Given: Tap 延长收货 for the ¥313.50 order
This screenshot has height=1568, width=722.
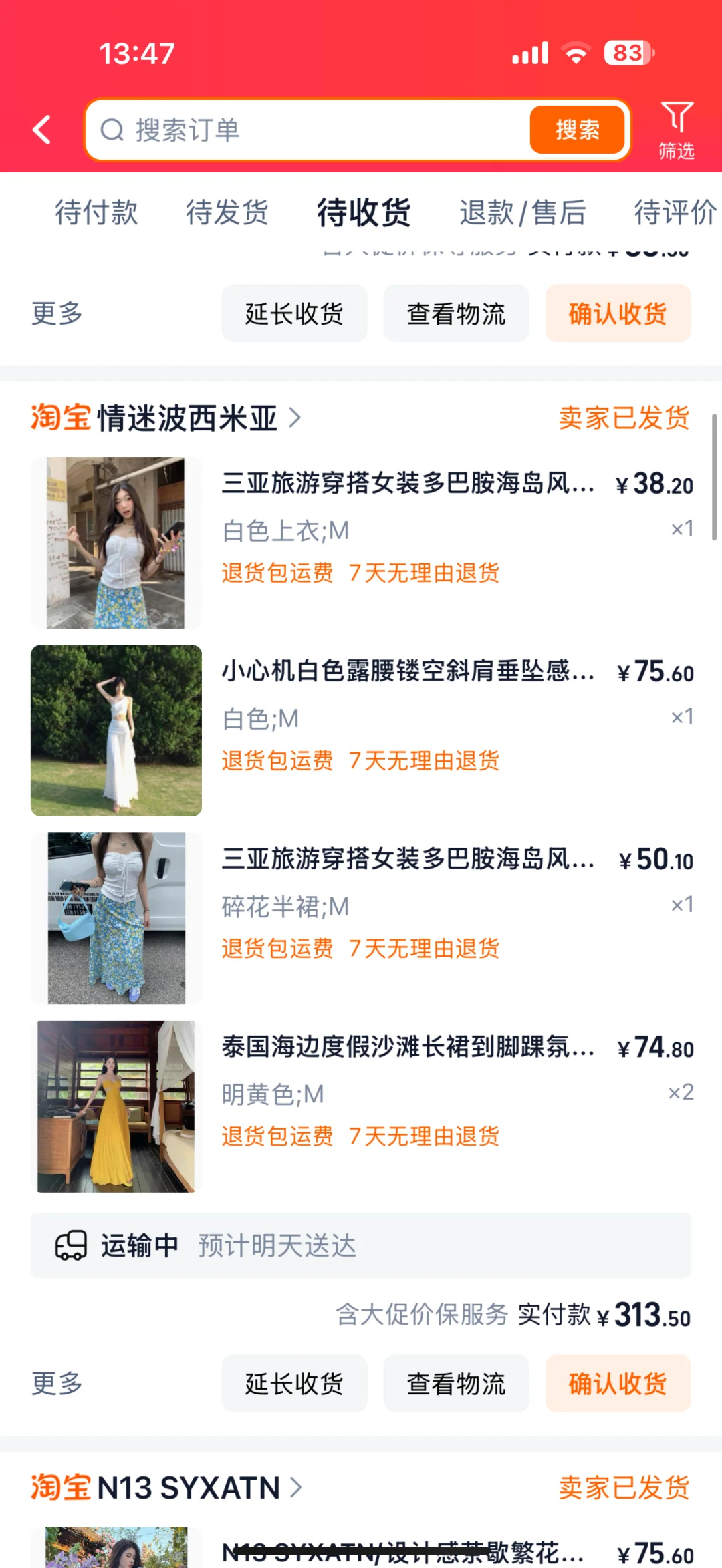Looking at the screenshot, I should click(x=294, y=1383).
